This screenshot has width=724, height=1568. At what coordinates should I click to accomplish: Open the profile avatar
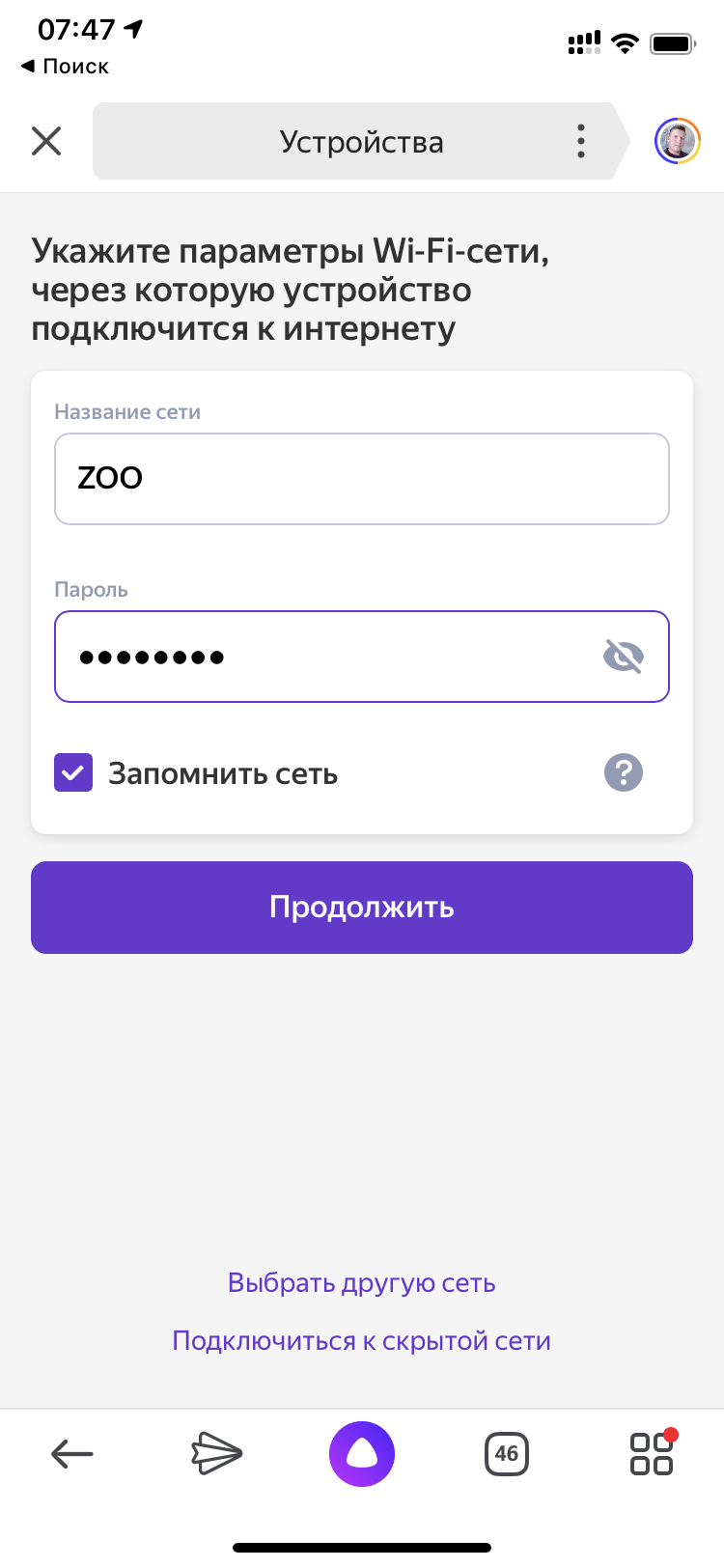pyautogui.click(x=677, y=141)
